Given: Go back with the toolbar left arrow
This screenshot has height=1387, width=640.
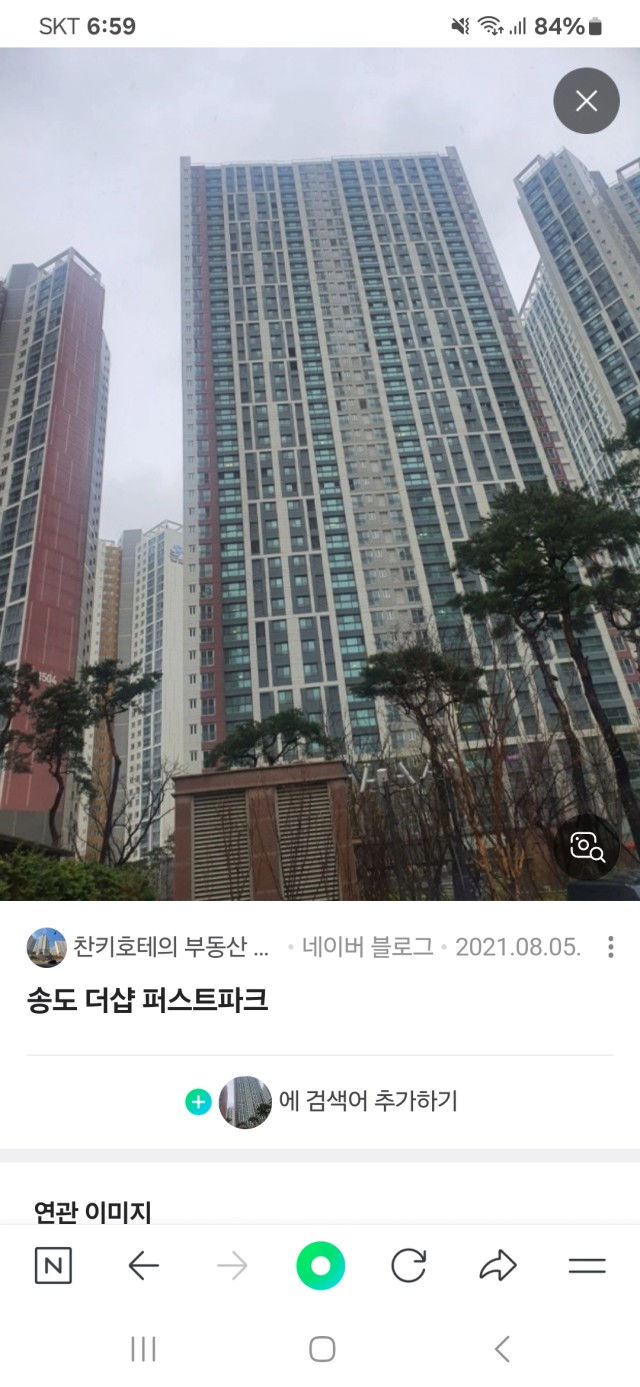Looking at the screenshot, I should pos(143,1266).
